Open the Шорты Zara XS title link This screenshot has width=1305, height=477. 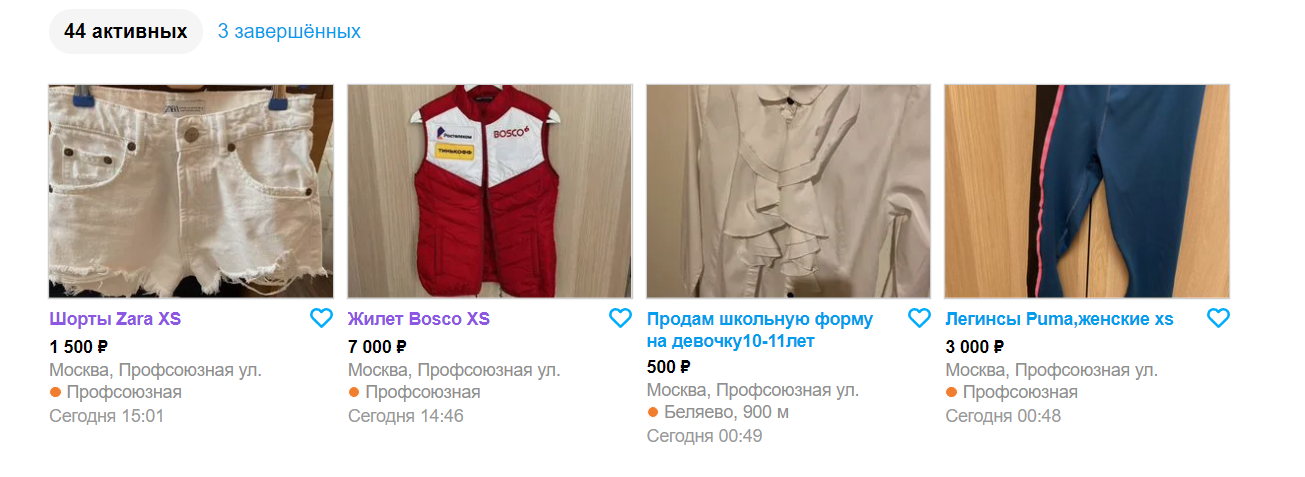[115, 320]
